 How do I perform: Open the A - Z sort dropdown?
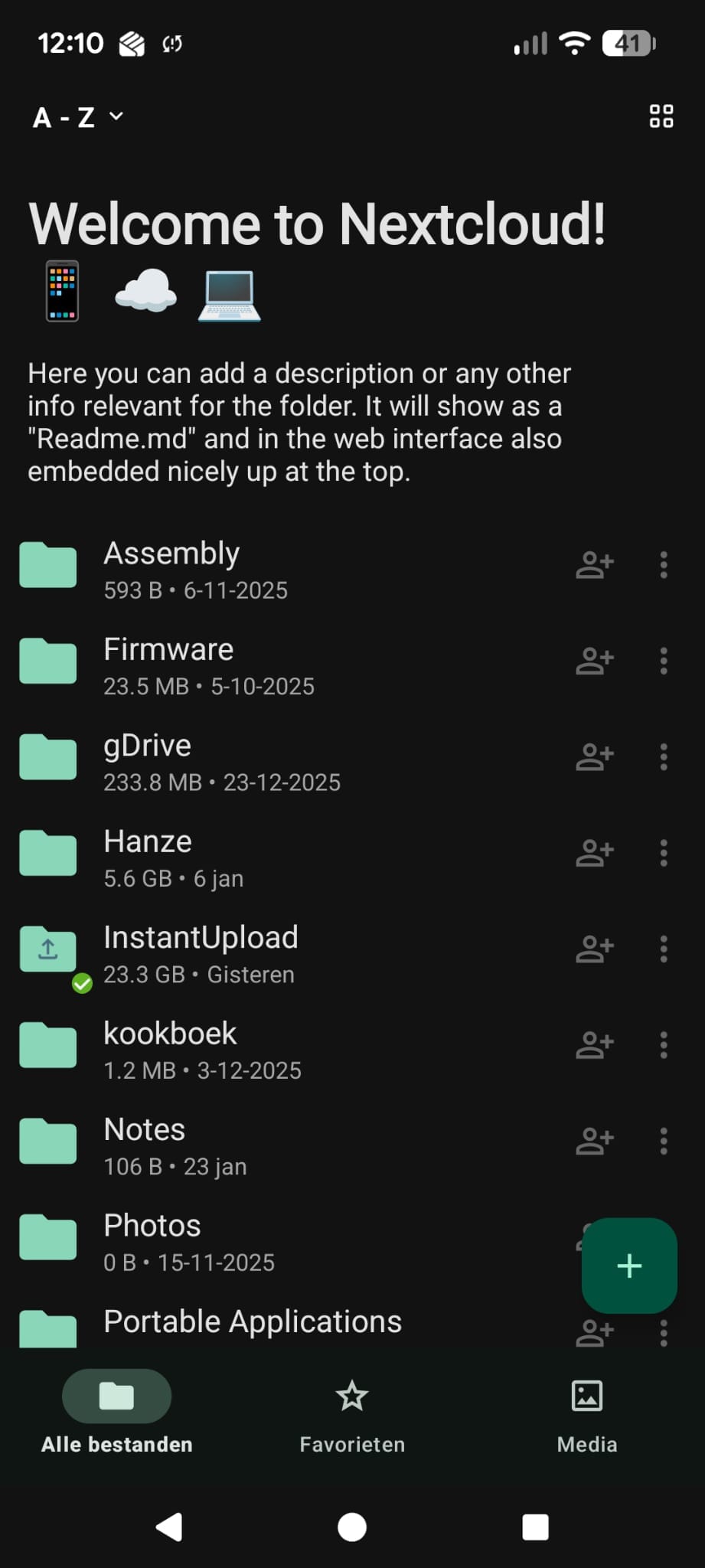point(78,117)
